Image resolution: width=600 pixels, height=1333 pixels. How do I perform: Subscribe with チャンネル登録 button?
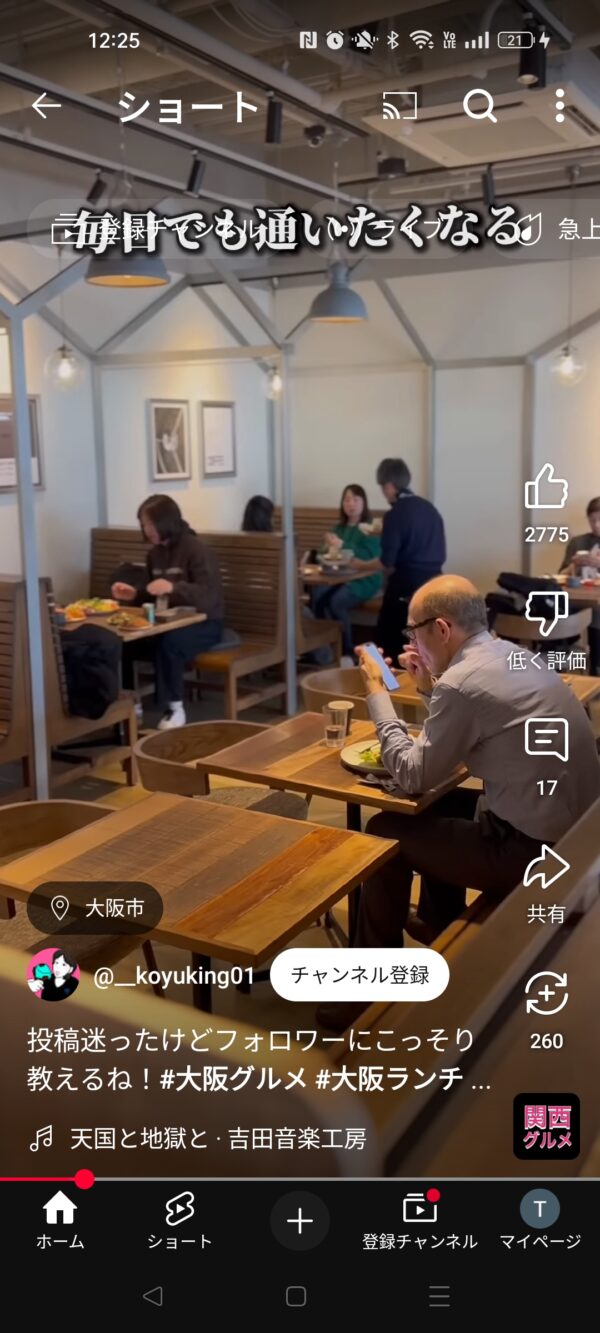(x=359, y=975)
